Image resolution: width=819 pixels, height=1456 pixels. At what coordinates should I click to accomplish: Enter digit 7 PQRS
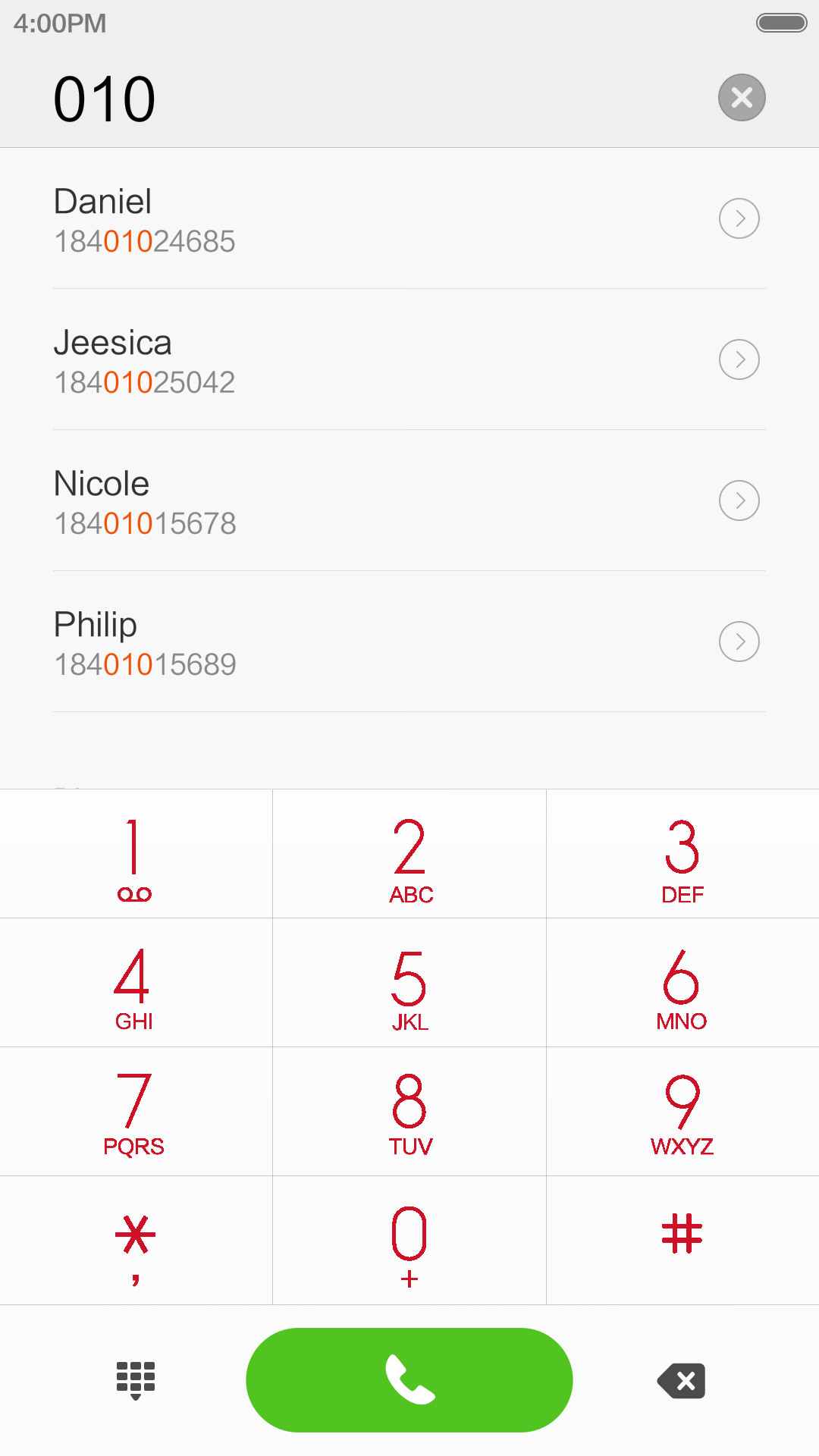coord(136,1112)
